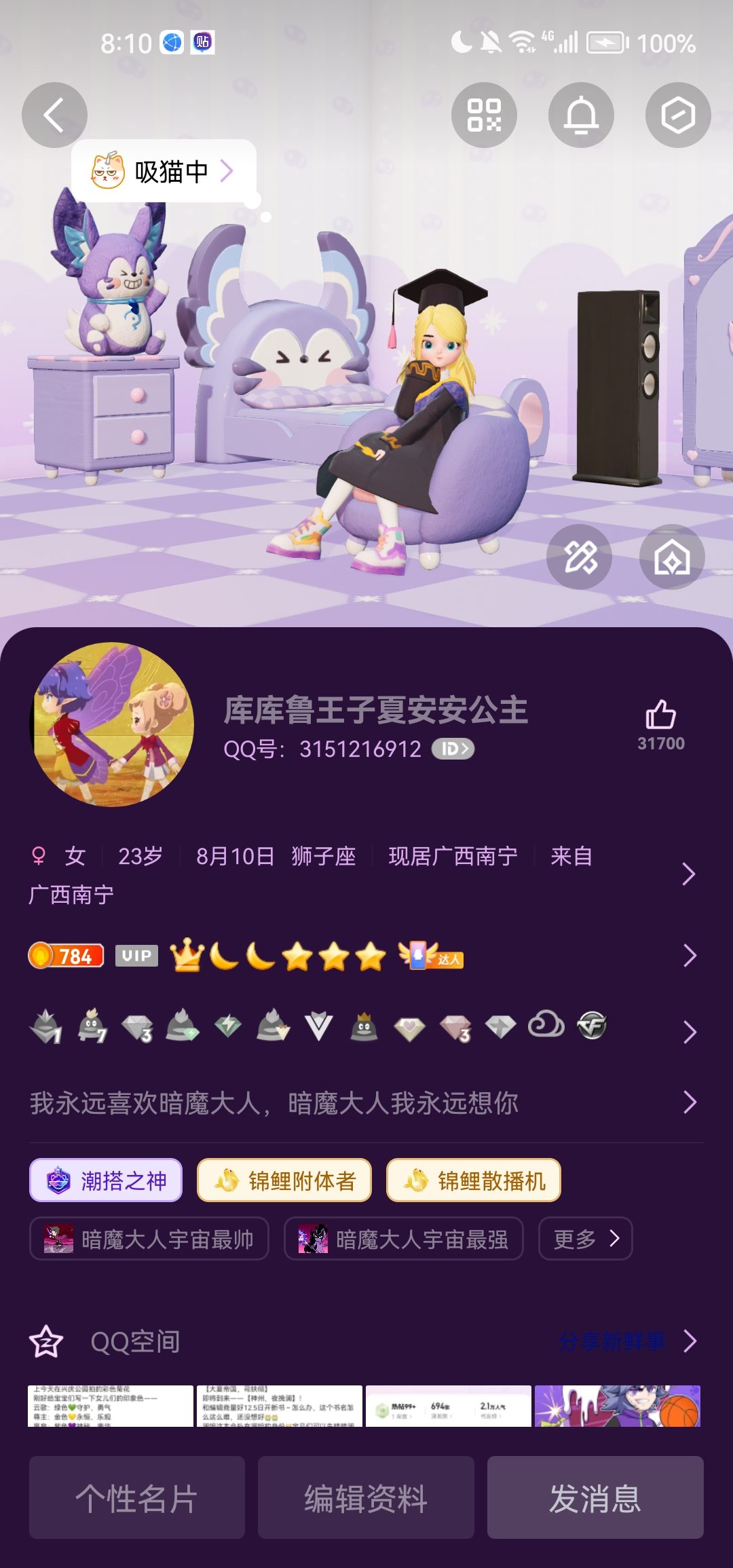The image size is (733, 1568).
Task: Tap the avatar outfit edit icon
Action: (x=579, y=557)
